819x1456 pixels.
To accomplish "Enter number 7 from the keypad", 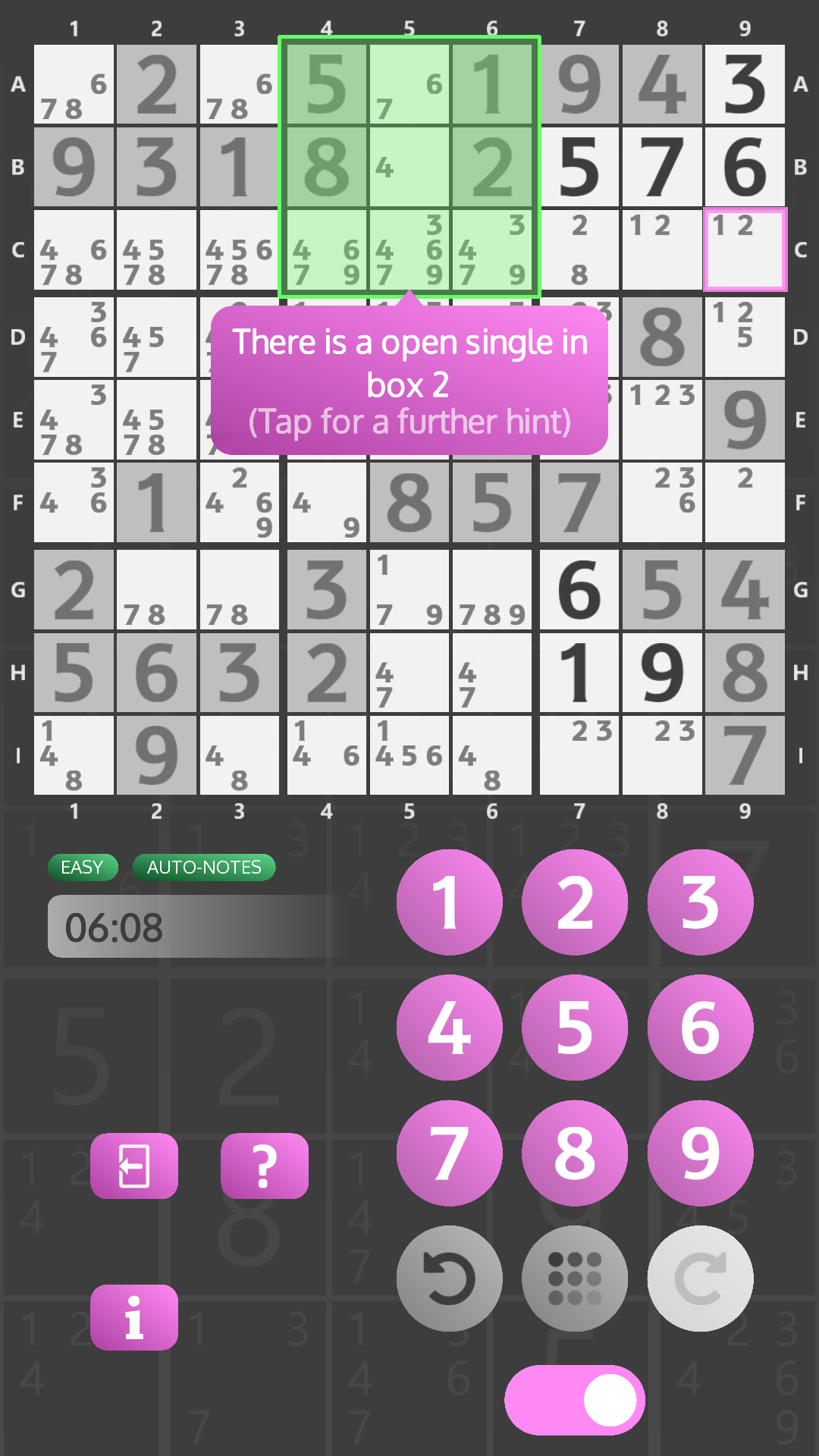I will pyautogui.click(x=449, y=1153).
